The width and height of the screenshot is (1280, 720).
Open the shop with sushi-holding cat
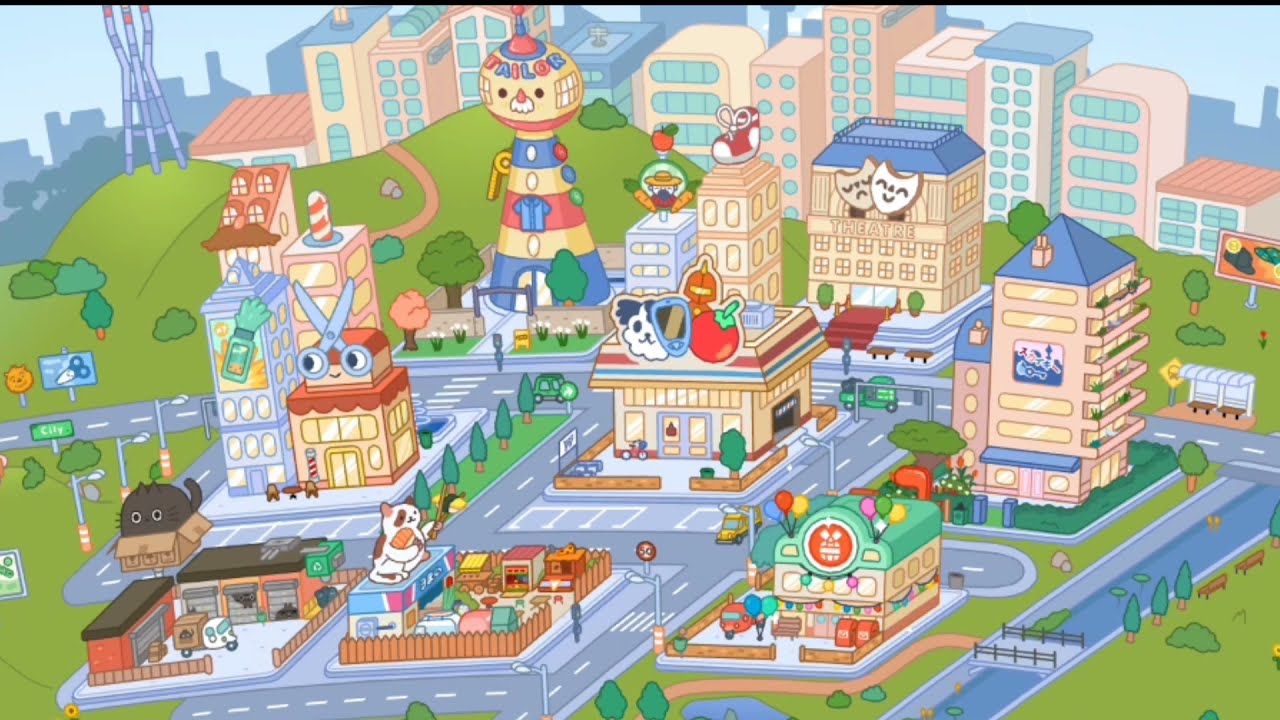tap(400, 600)
